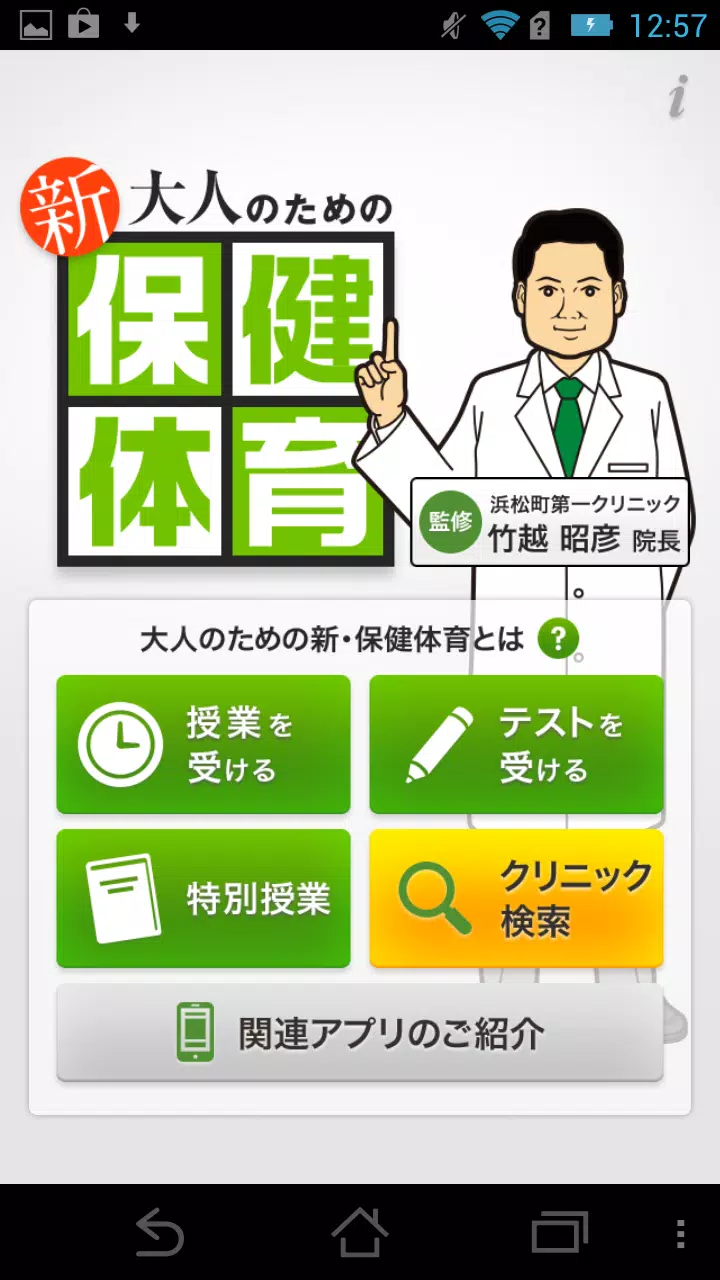
Task: Tap the green 監修 badge emblem
Action: coord(451,522)
